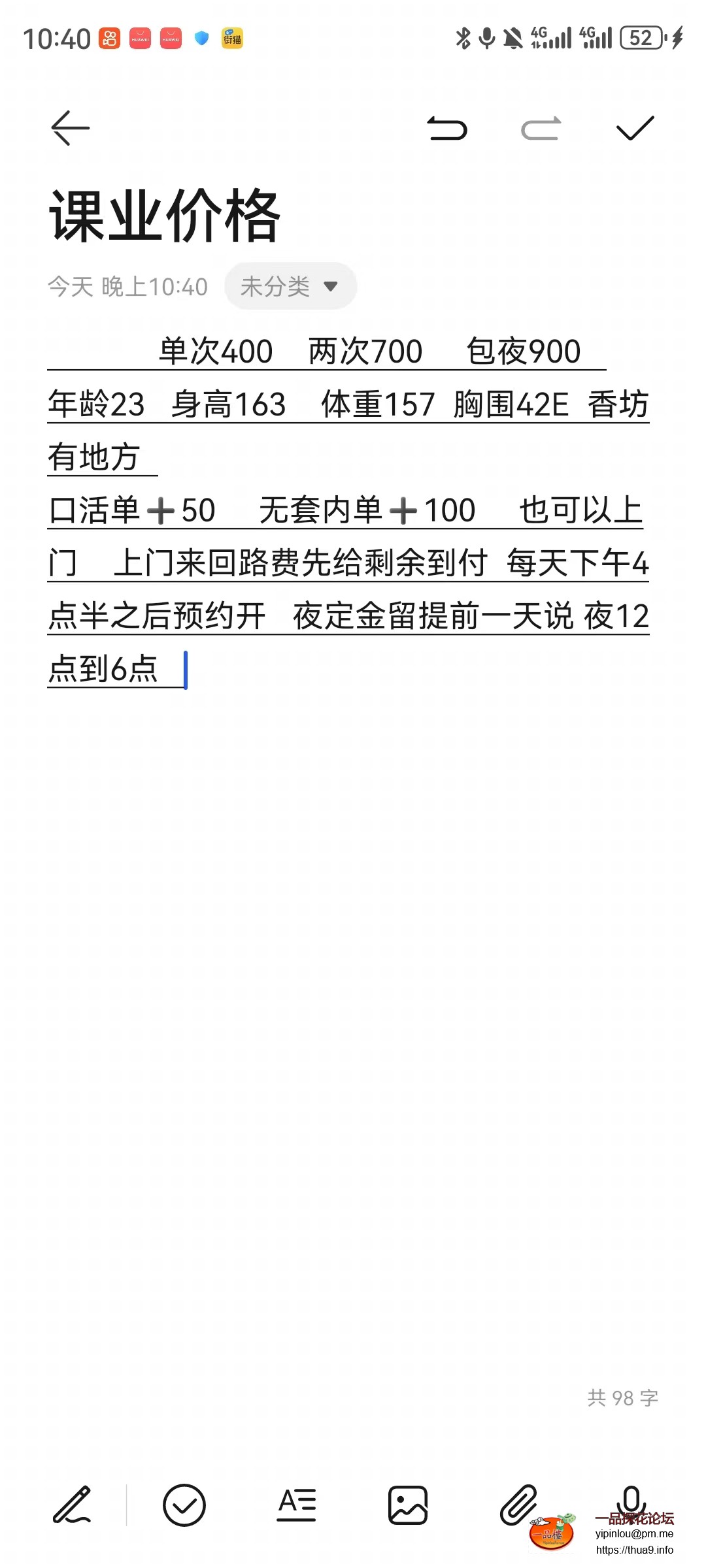Undo the last edit
The height and width of the screenshot is (1568, 706).
pyautogui.click(x=447, y=129)
